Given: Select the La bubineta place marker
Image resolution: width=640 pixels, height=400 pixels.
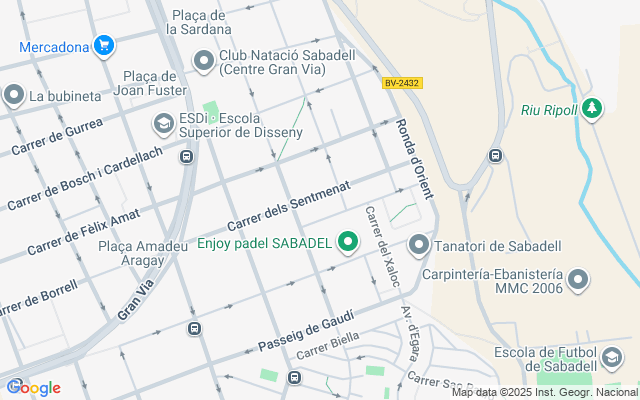Looking at the screenshot, I should click(x=14, y=96).
